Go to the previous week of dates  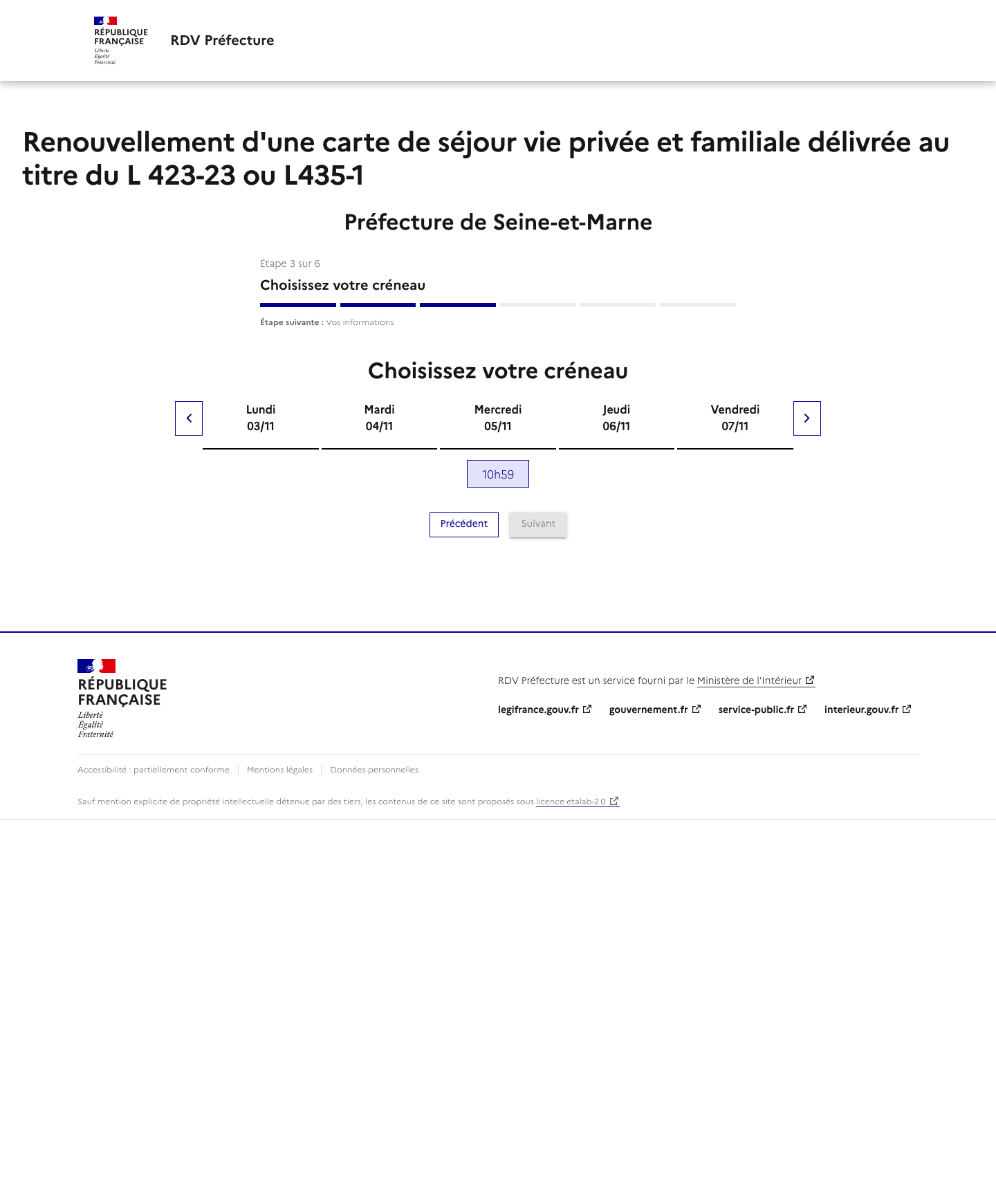[189, 418]
